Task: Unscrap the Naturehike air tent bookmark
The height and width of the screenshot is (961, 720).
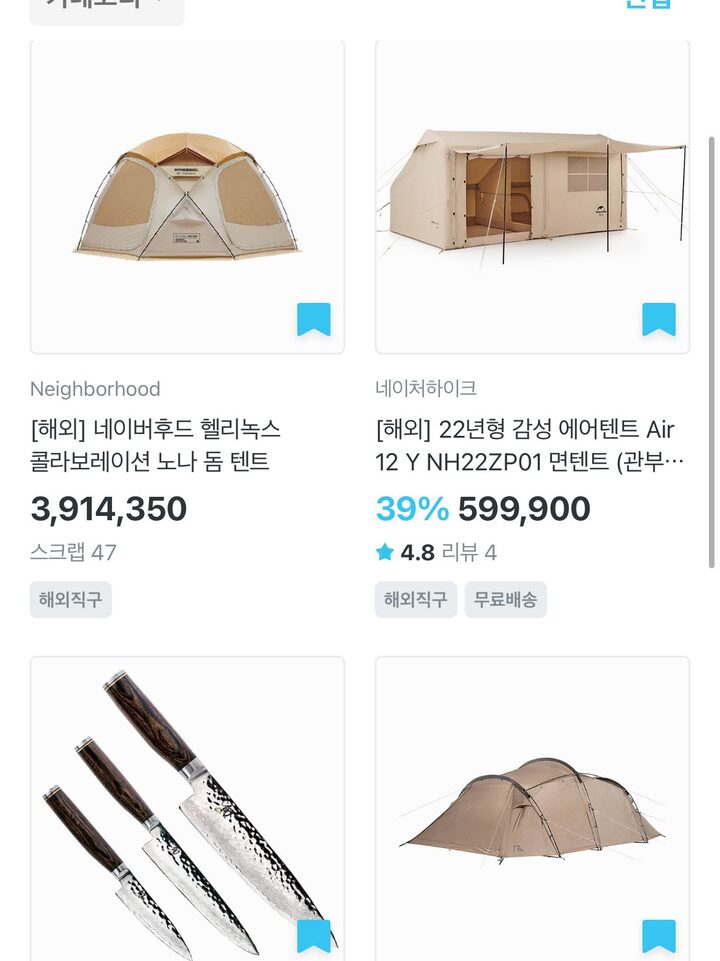Action: 658,320
